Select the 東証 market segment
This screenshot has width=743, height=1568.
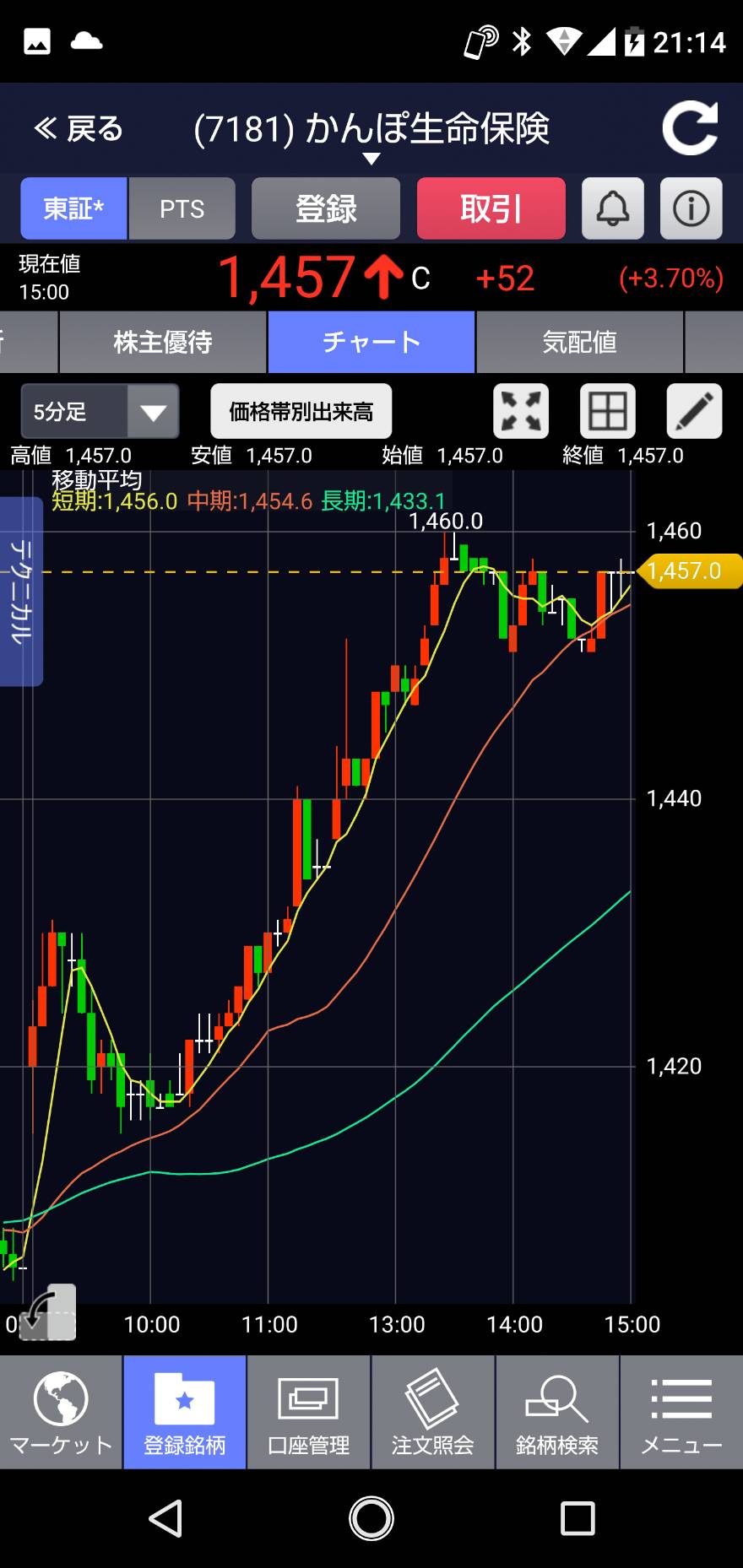click(73, 208)
